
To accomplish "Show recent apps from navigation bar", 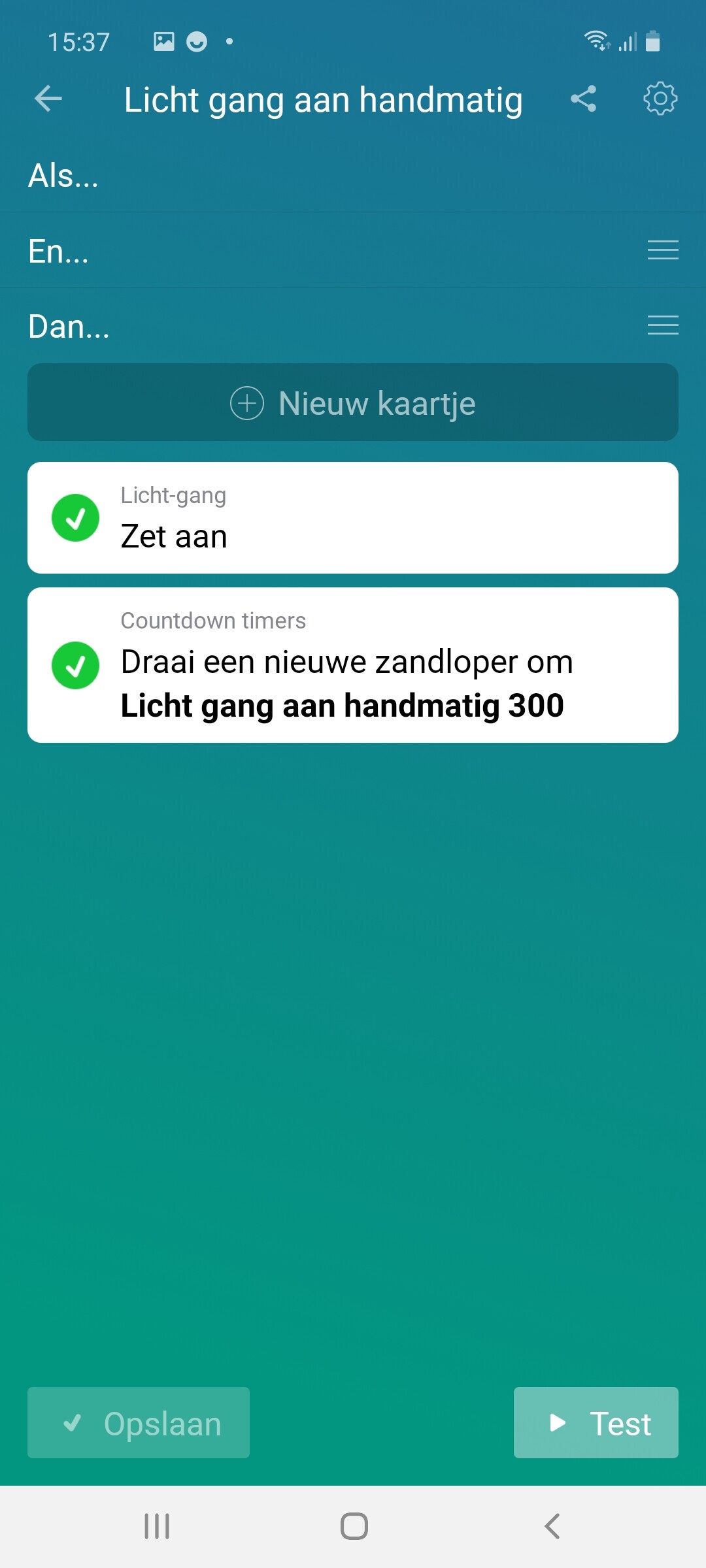I will point(157,1527).
